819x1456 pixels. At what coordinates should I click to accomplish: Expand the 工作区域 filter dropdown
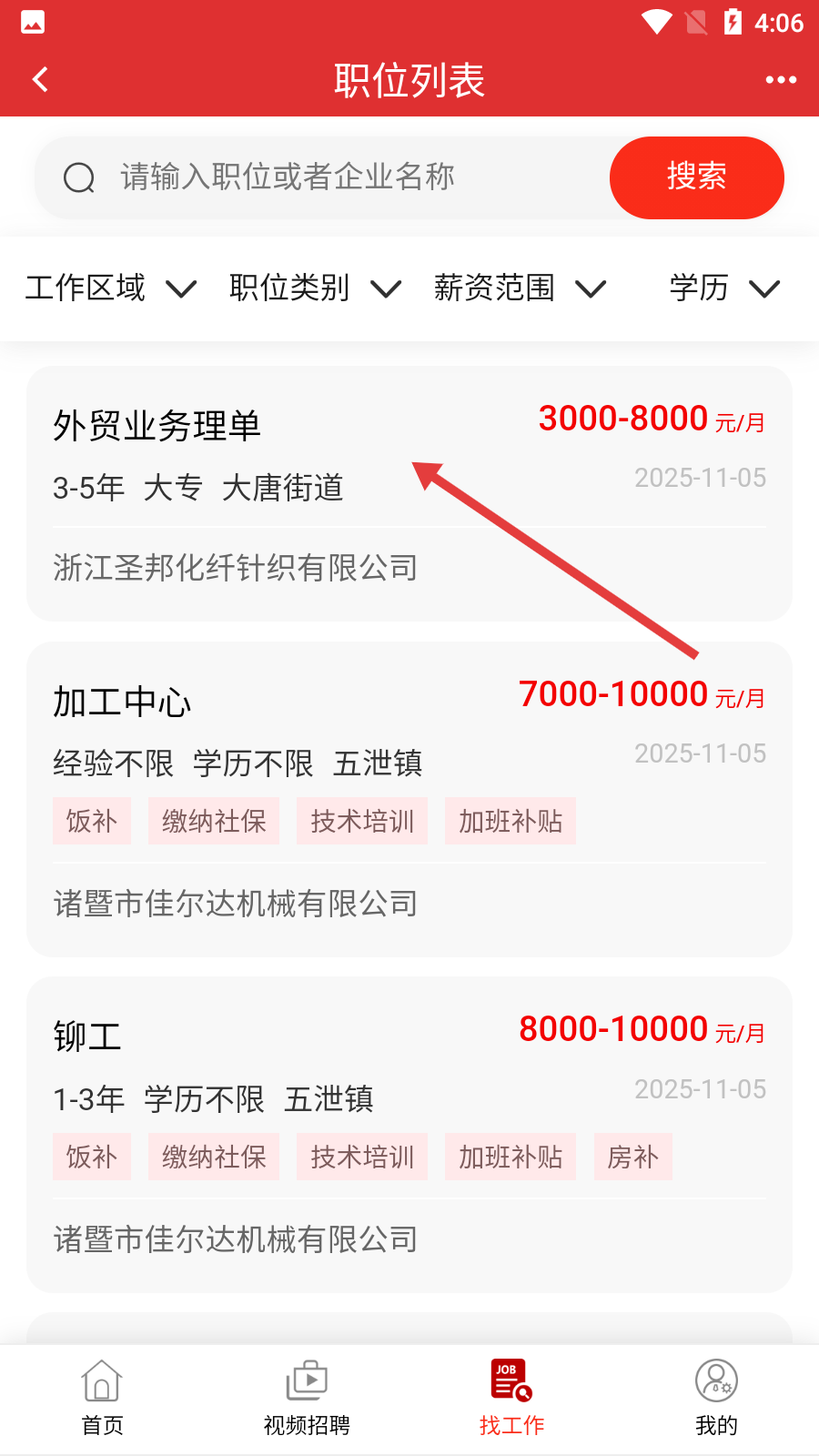110,288
